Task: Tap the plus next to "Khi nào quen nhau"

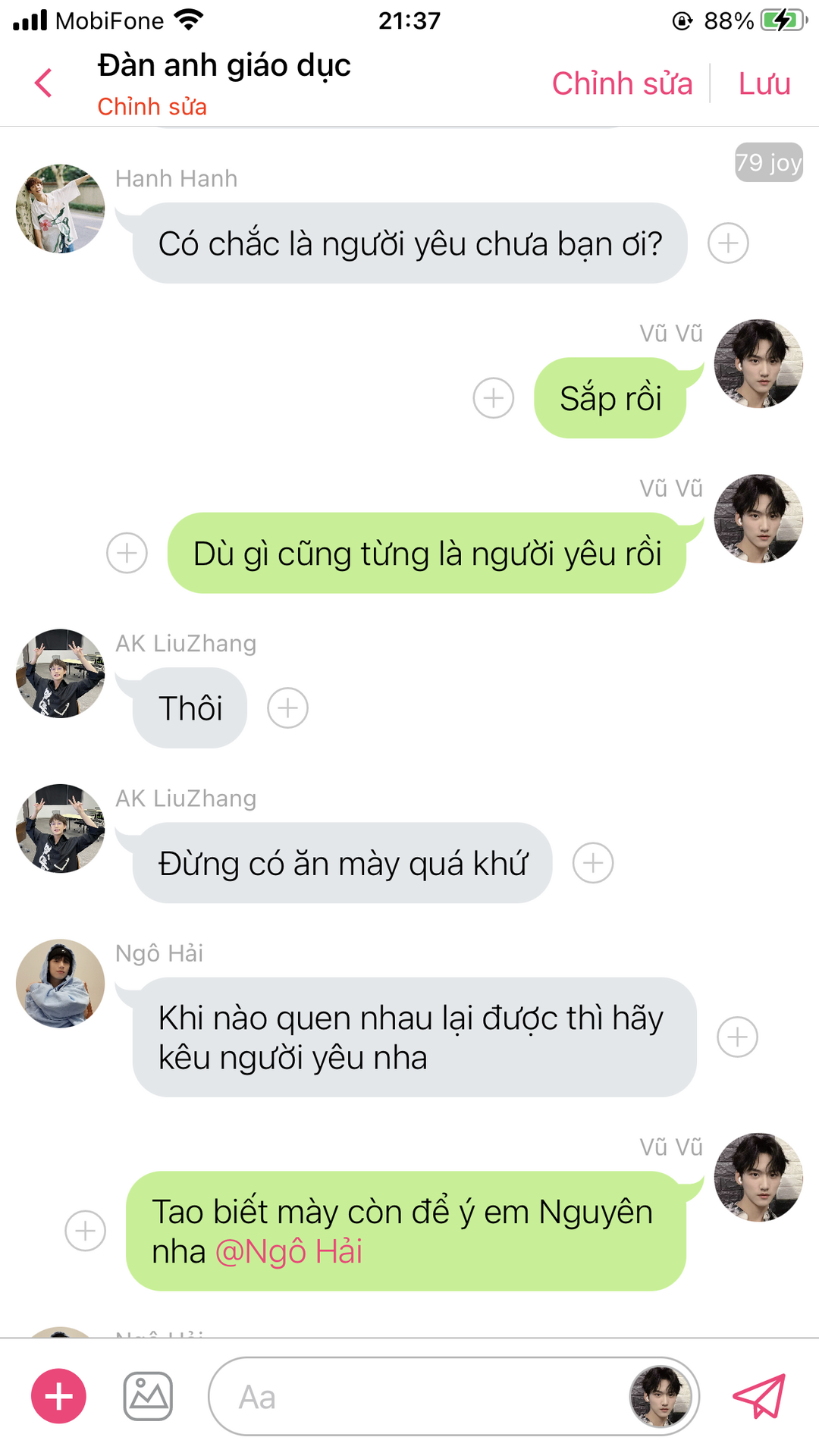Action: pos(737,1037)
